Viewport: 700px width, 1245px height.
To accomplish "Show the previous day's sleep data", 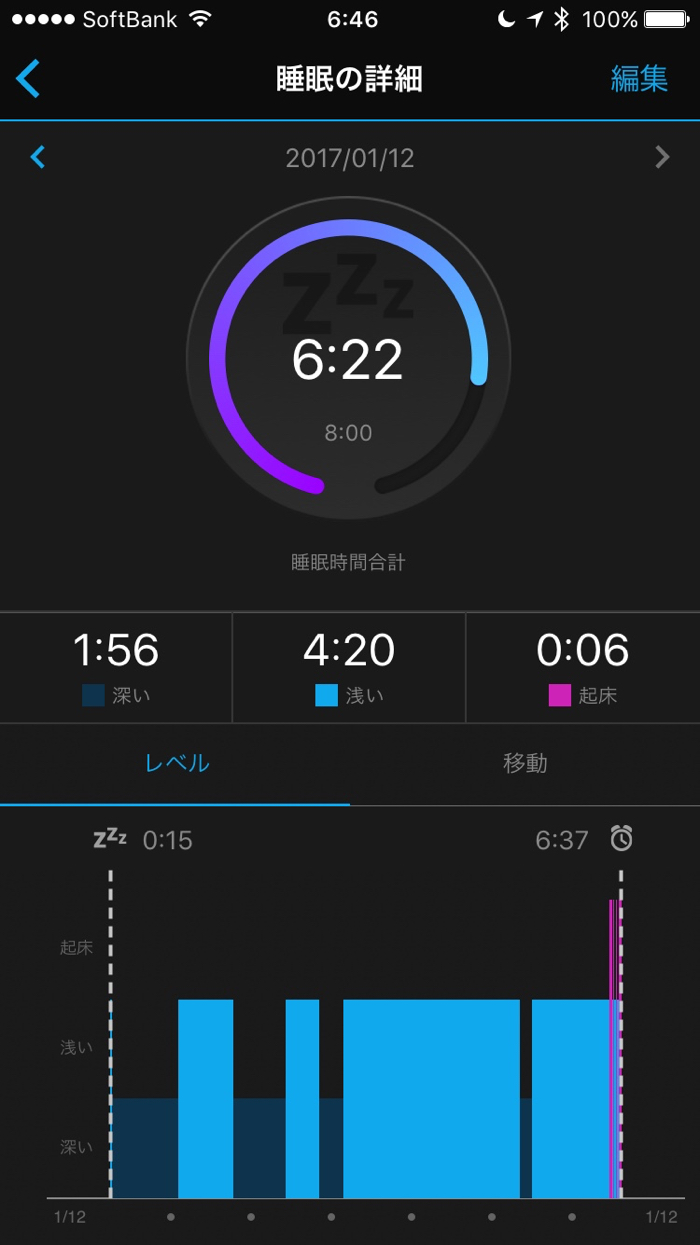I will pos(38,157).
